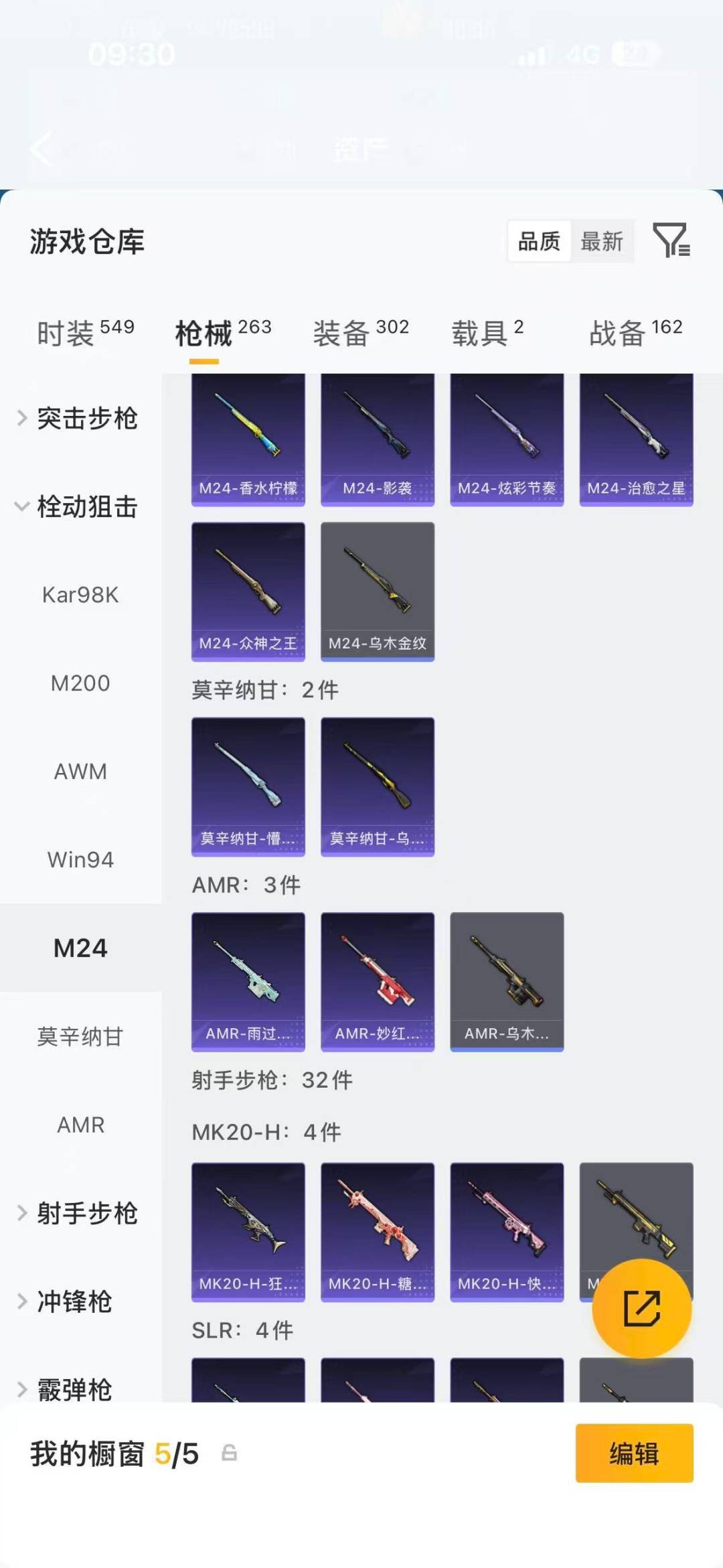The height and width of the screenshot is (1568, 723).
Task: Select the 莫辛纳甘 subcategory
Action: [x=80, y=1036]
